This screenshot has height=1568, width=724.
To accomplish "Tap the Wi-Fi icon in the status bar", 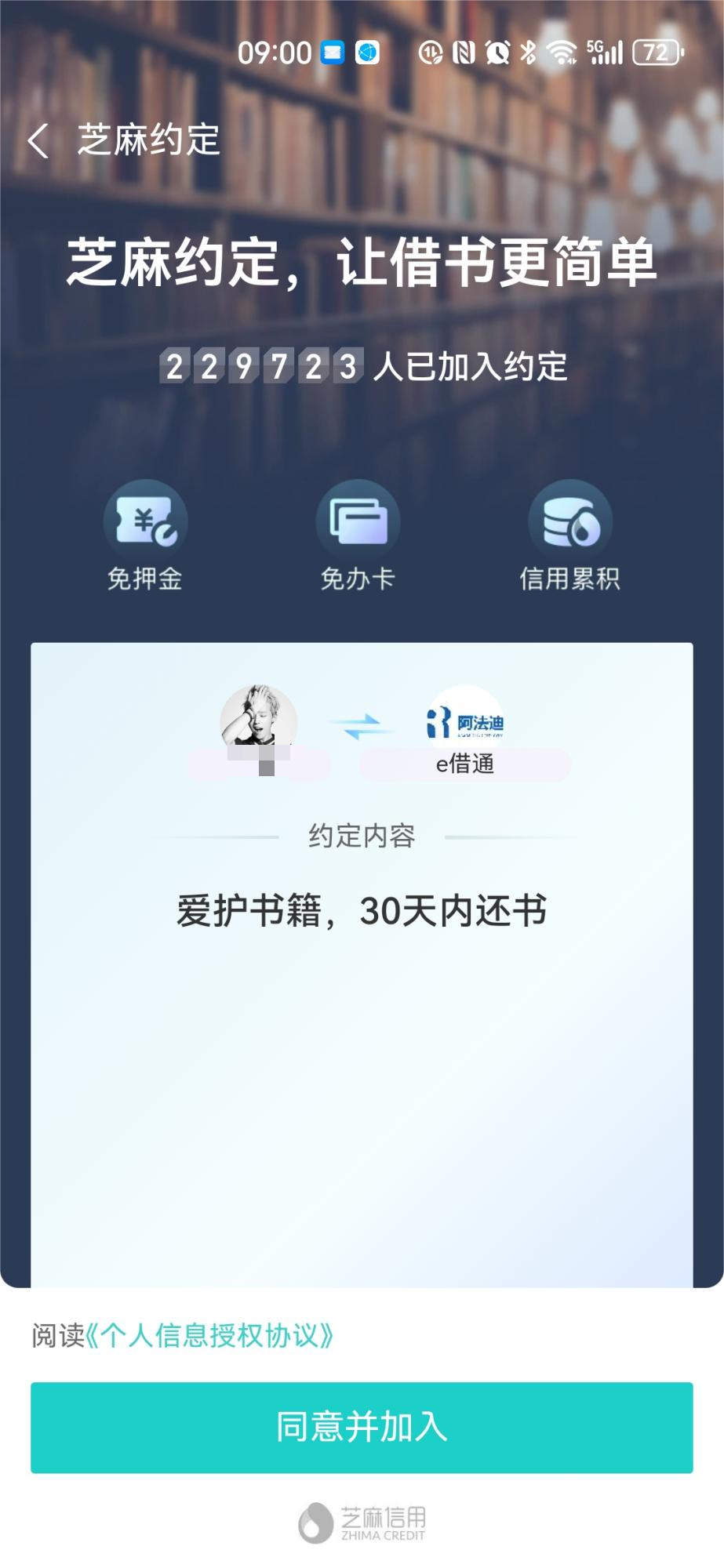I will [562, 52].
